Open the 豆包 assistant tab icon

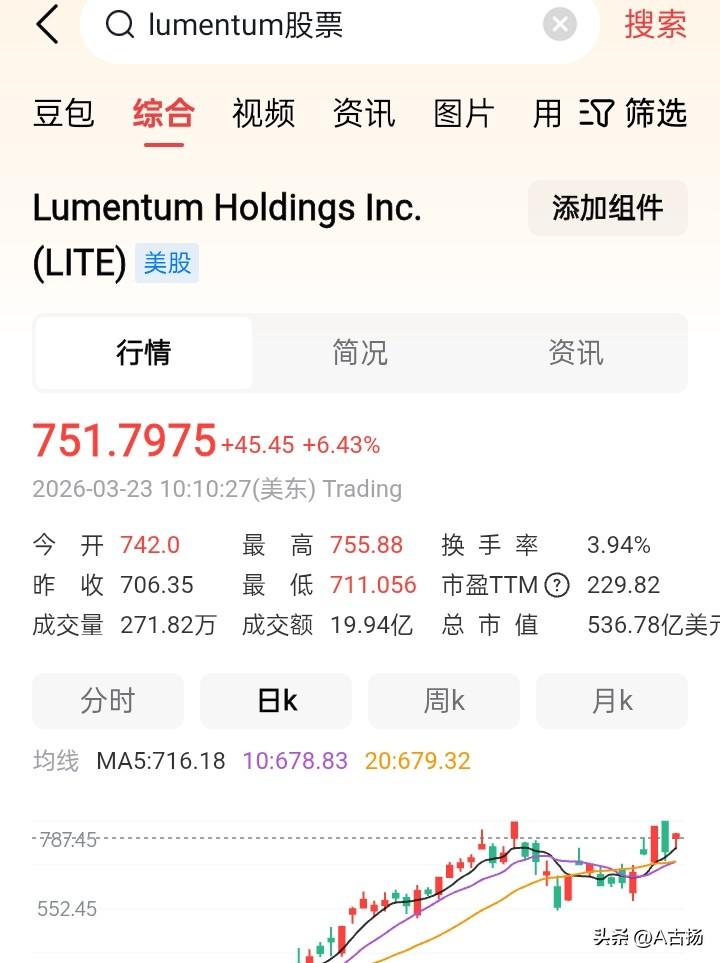click(64, 114)
